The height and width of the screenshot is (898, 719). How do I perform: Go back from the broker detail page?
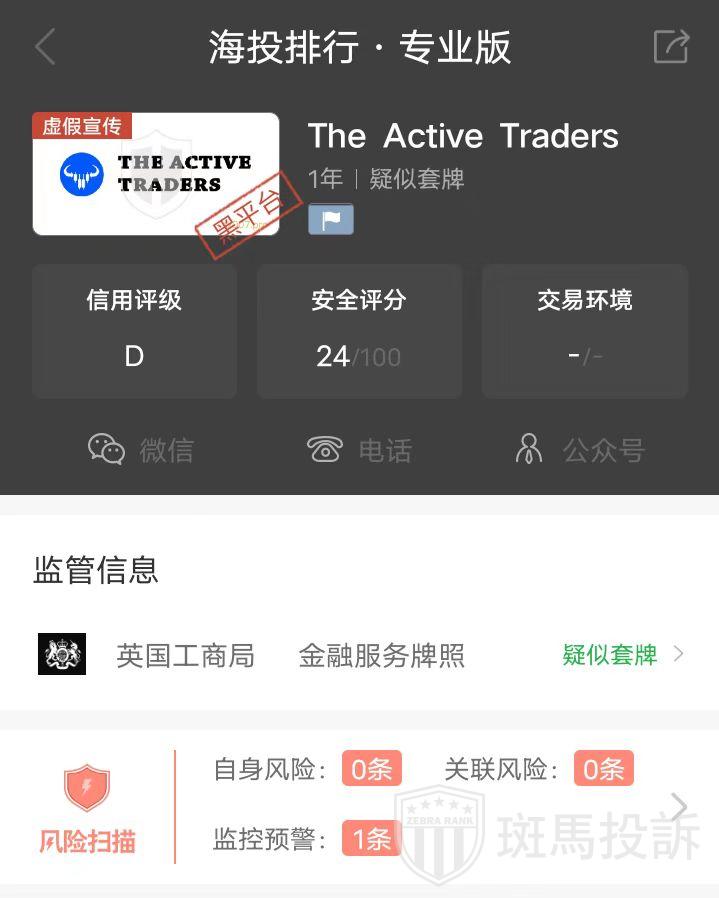45,47
